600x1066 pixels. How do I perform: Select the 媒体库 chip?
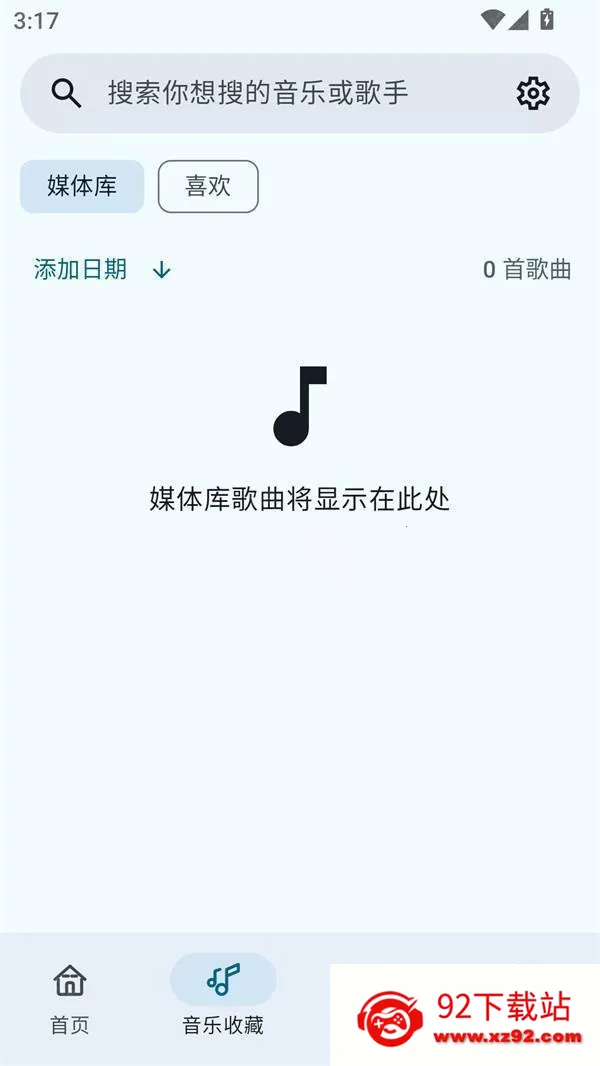pyautogui.click(x=82, y=186)
